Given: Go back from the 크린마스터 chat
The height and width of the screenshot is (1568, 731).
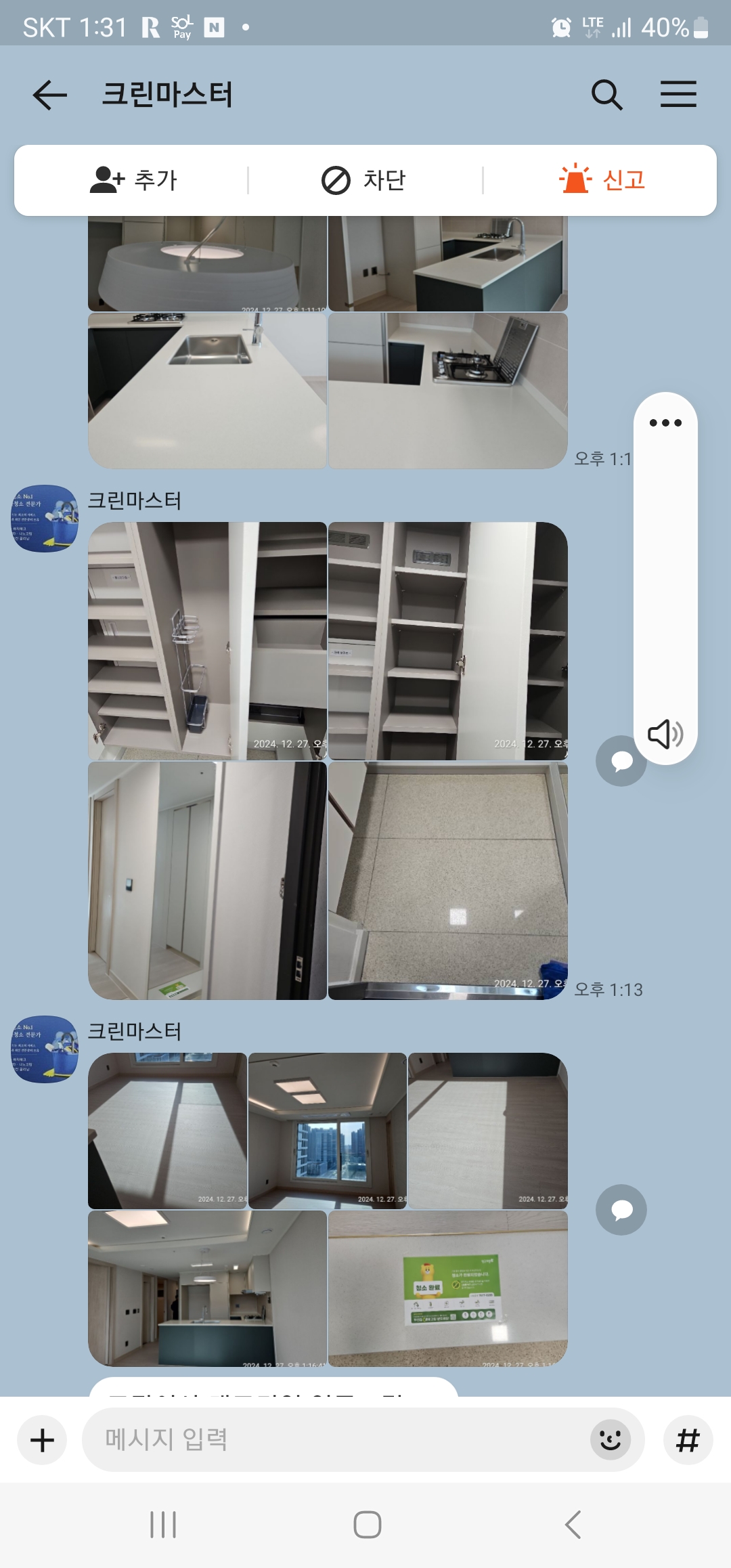Looking at the screenshot, I should coord(49,95).
